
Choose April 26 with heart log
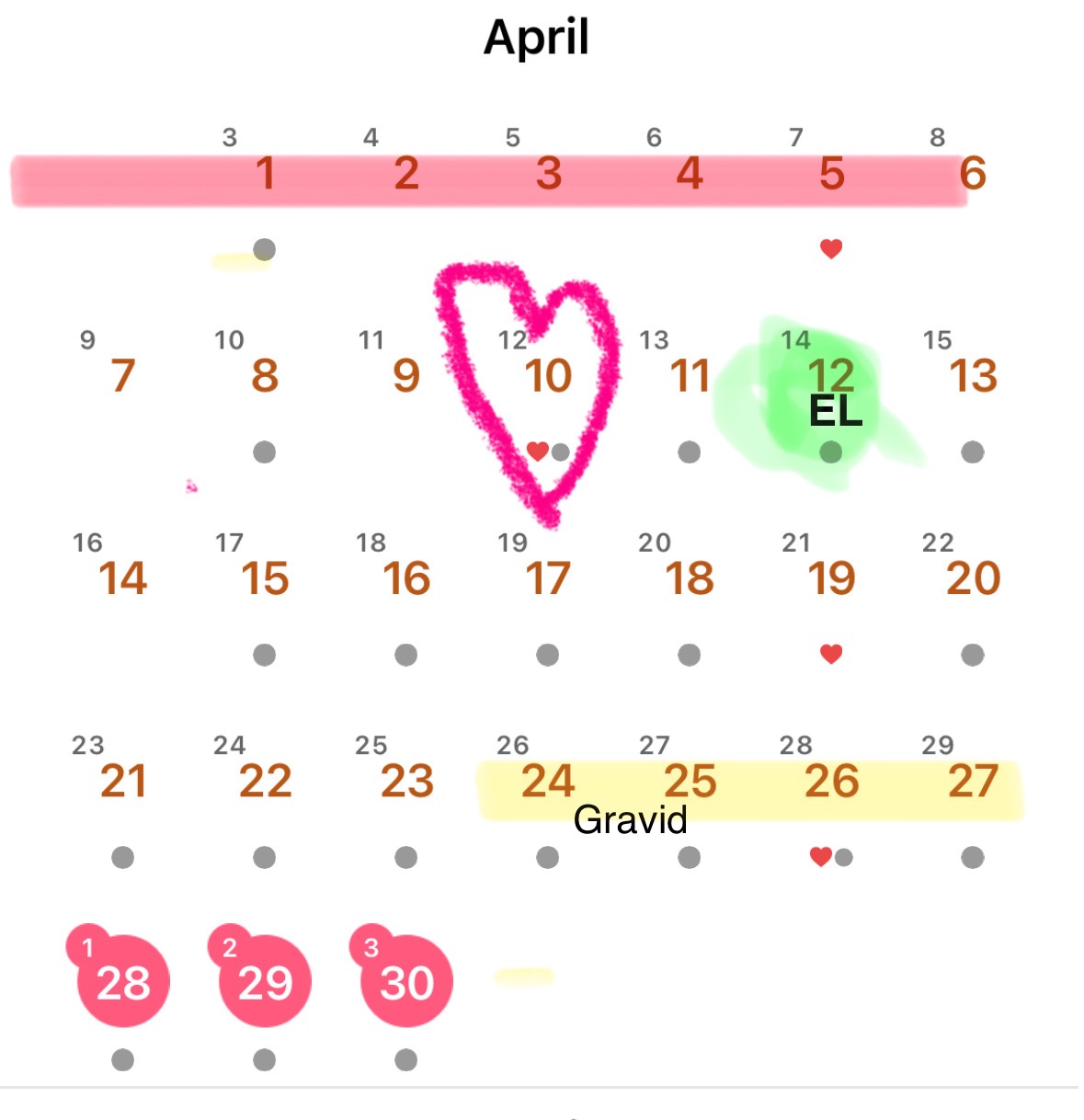click(831, 782)
